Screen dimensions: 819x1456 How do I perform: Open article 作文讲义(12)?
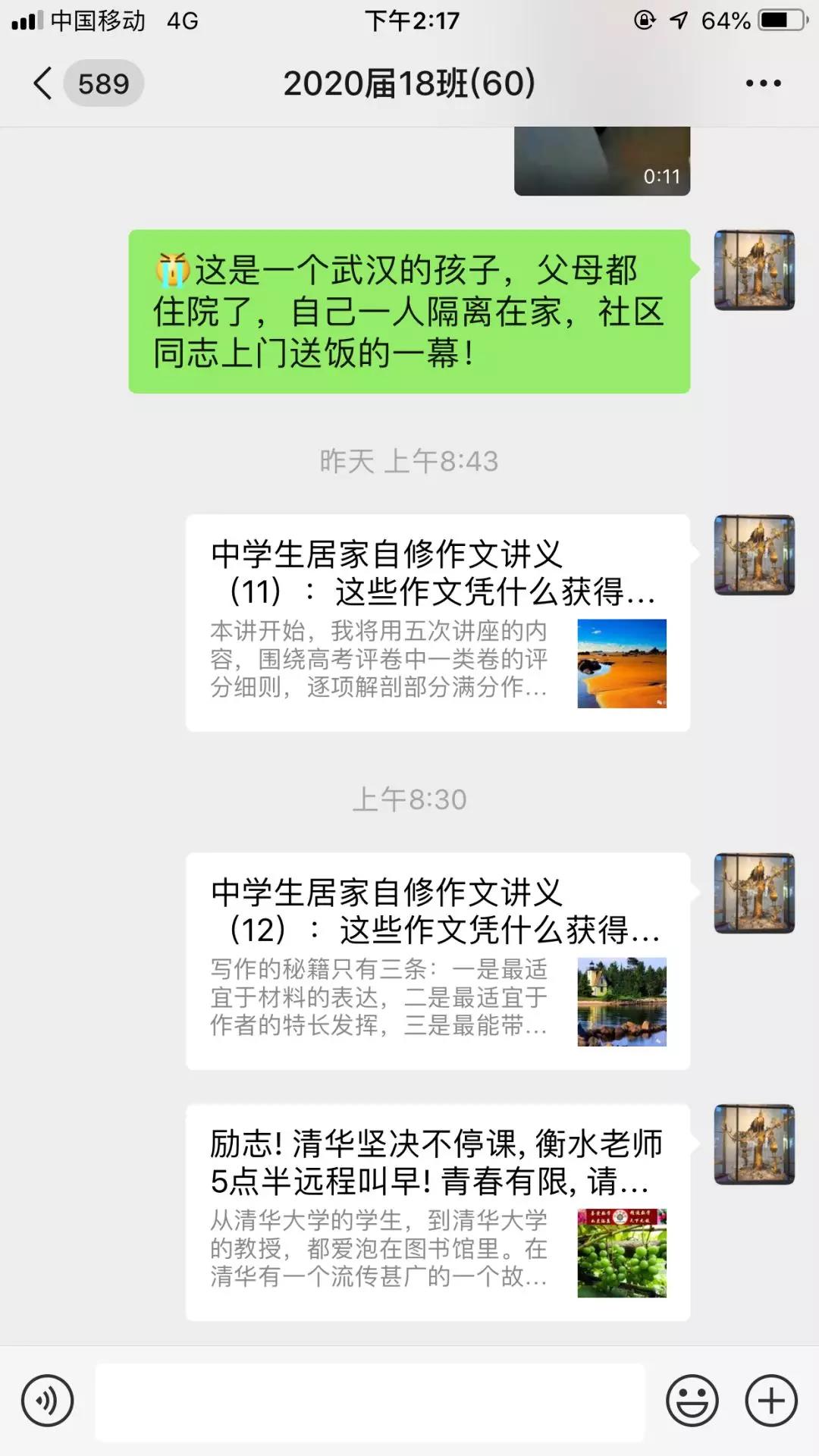click(438, 961)
